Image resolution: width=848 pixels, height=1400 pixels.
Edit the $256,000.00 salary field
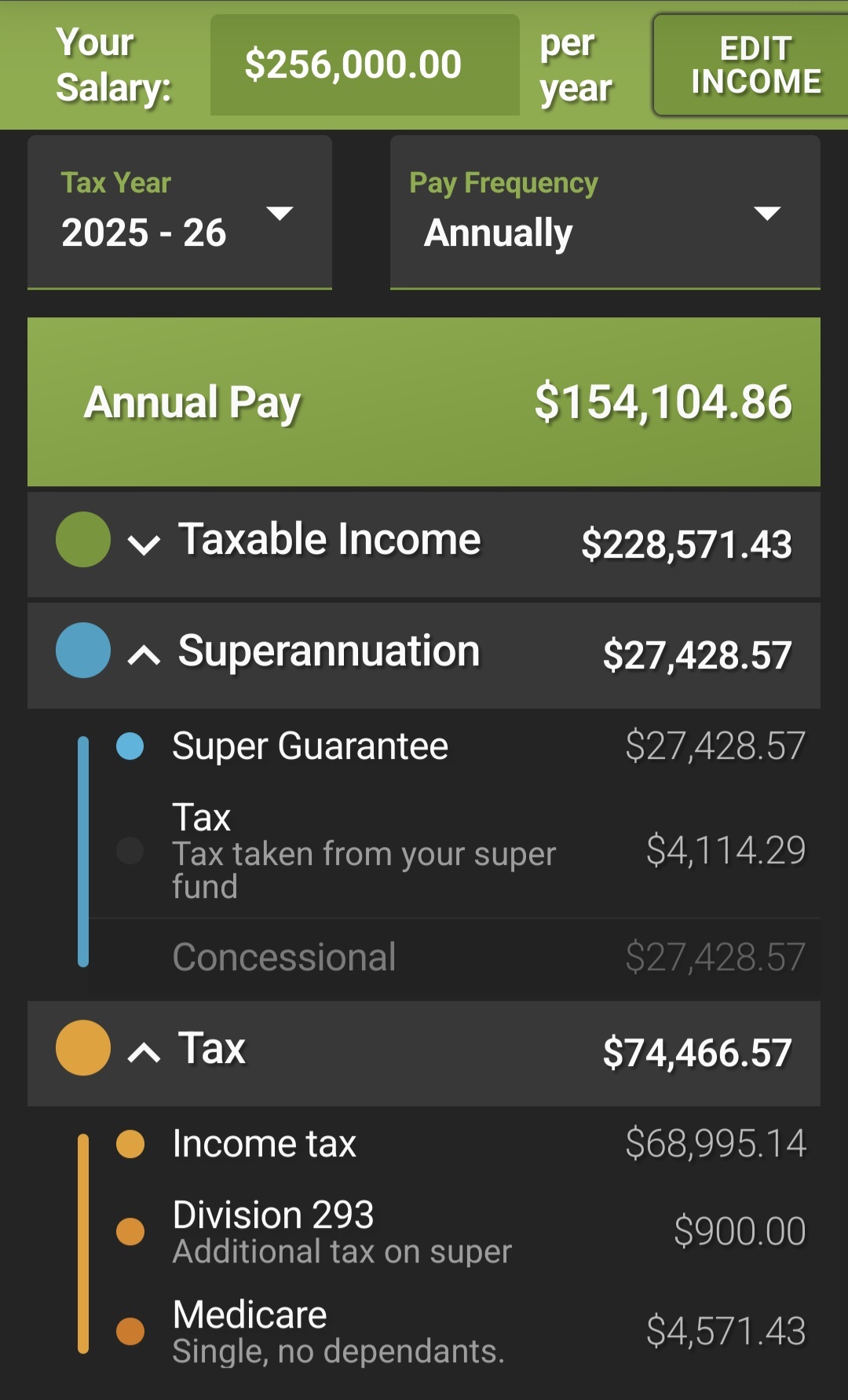(x=365, y=65)
